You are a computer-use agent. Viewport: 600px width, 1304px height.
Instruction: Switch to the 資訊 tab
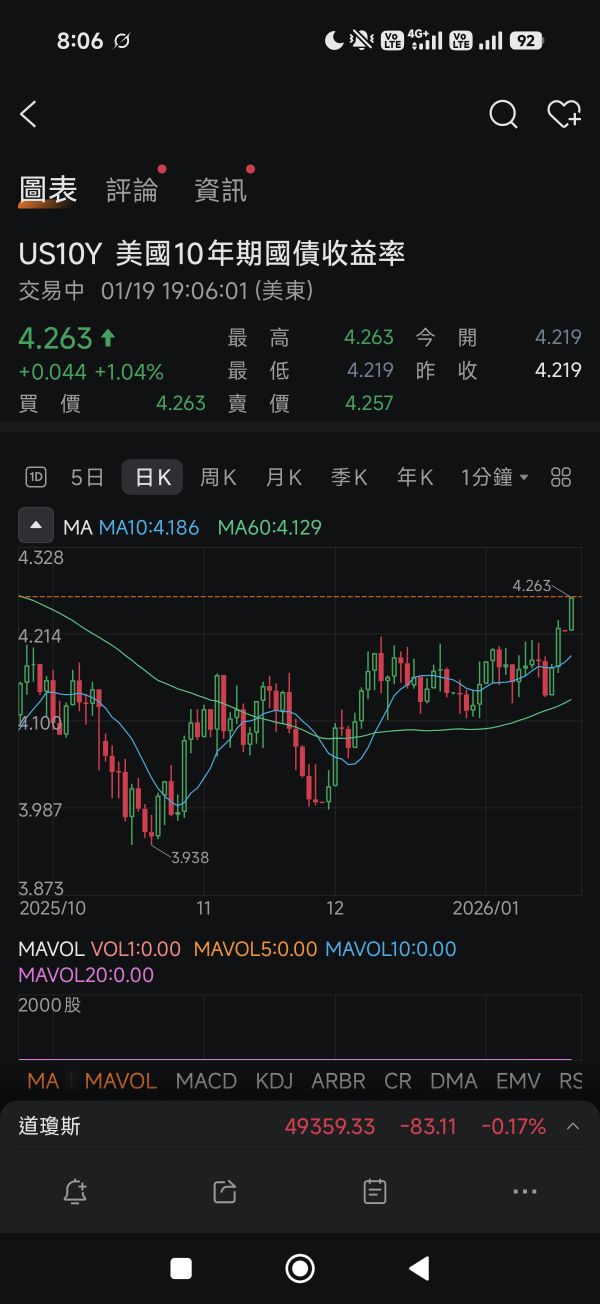(220, 190)
